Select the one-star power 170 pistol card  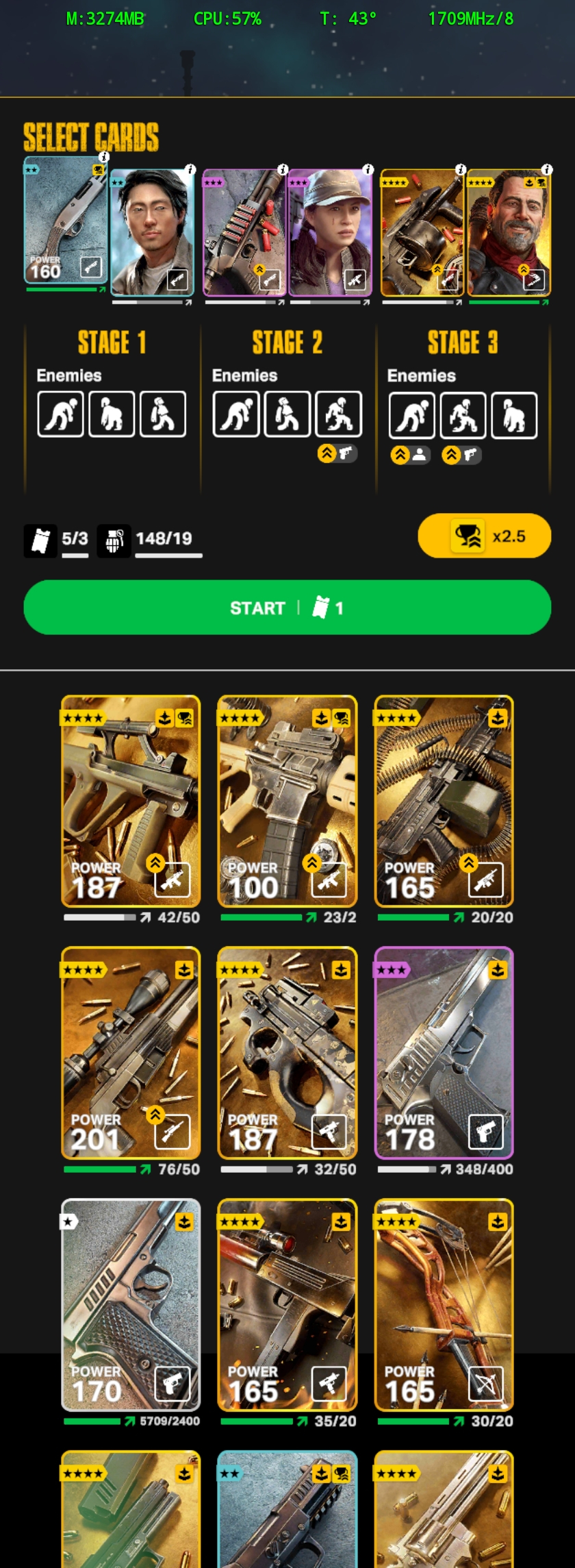coord(131,1304)
